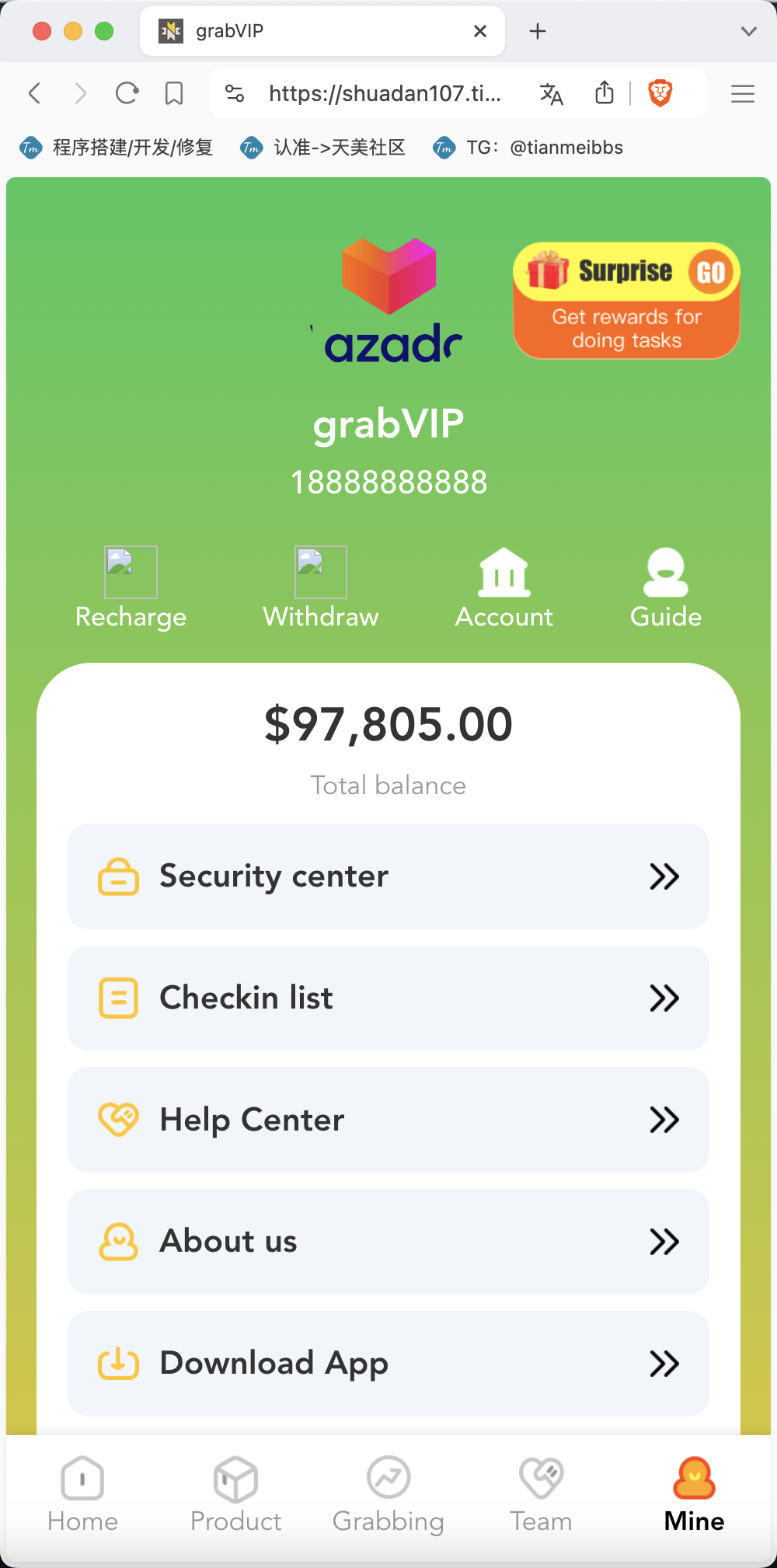Open the Recharge option
The height and width of the screenshot is (1568, 777).
point(131,587)
